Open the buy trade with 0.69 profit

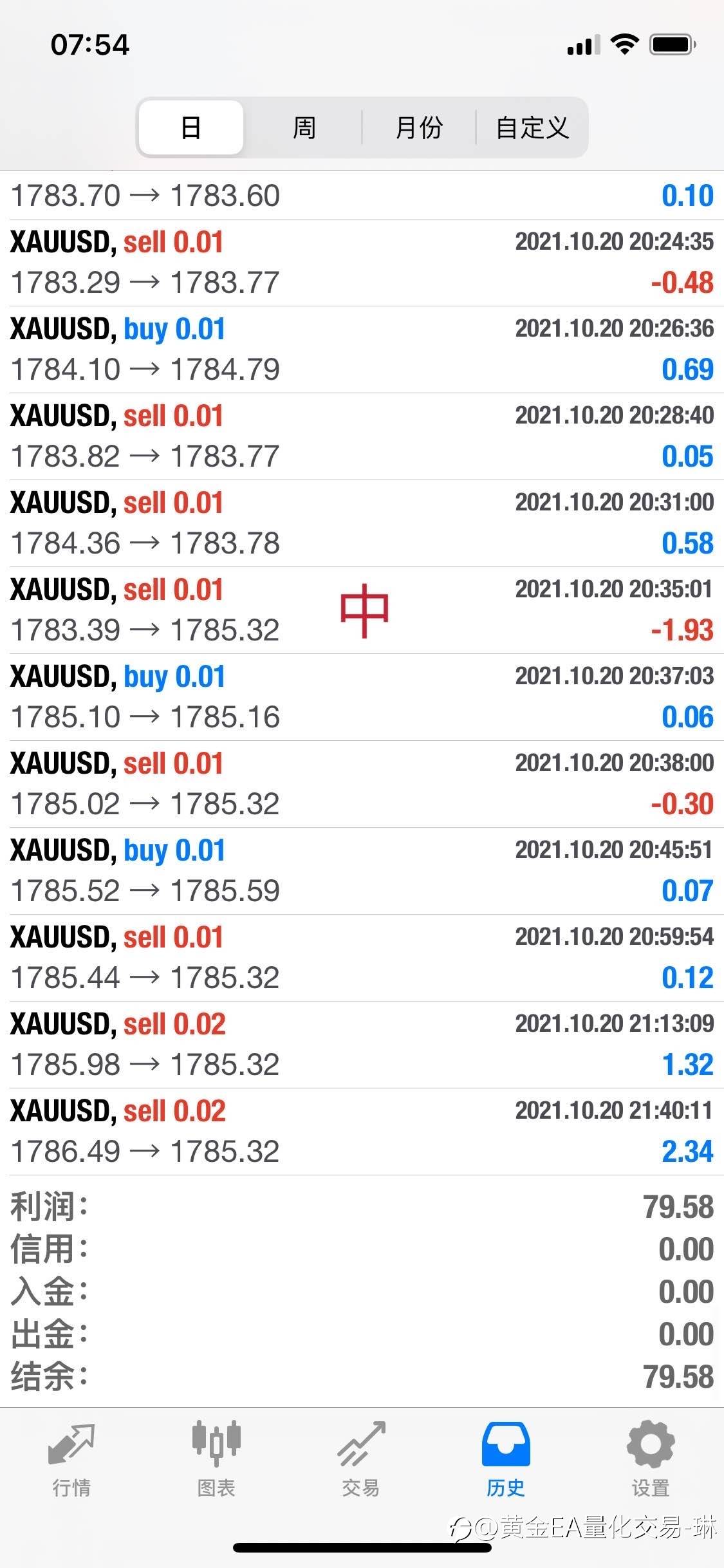(362, 350)
